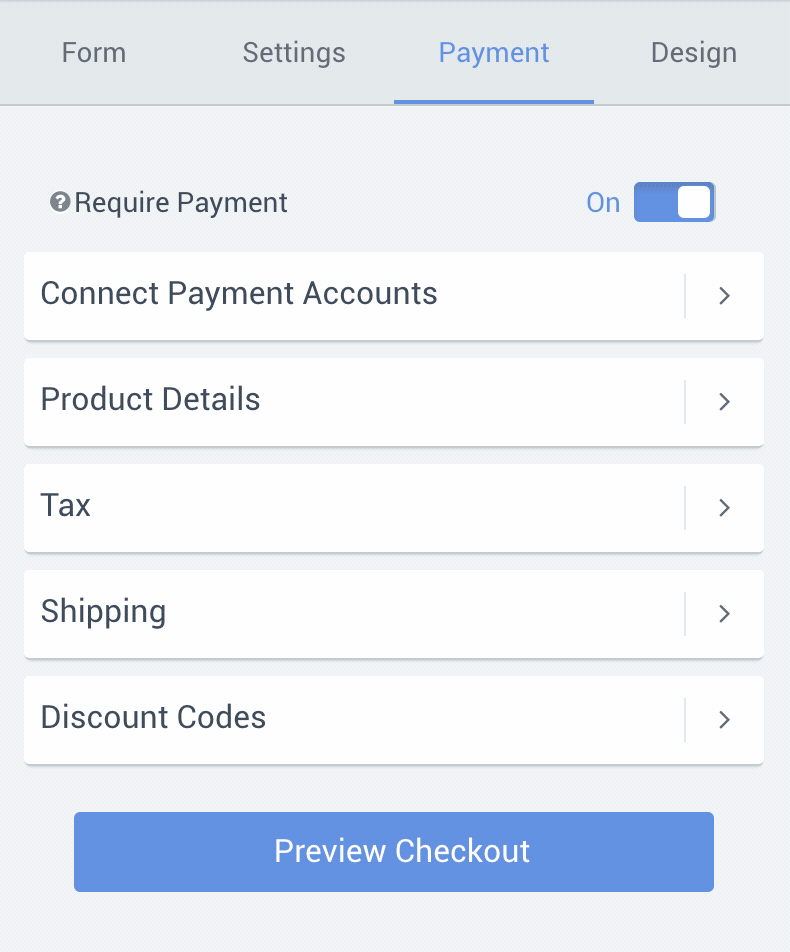Toggle Require Payment off
Screen dimensions: 790x952
click(x=674, y=202)
